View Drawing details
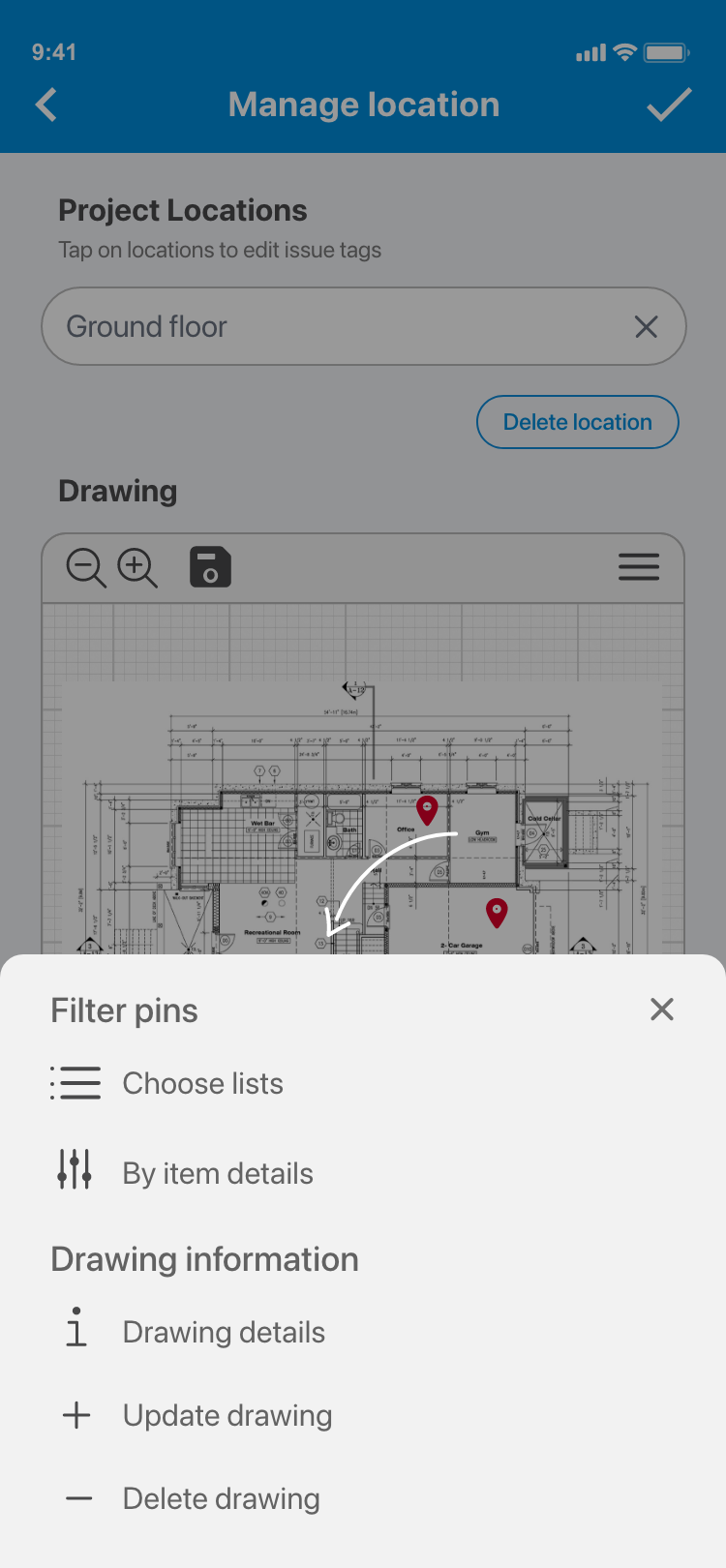The height and width of the screenshot is (1568, 726). click(223, 1332)
